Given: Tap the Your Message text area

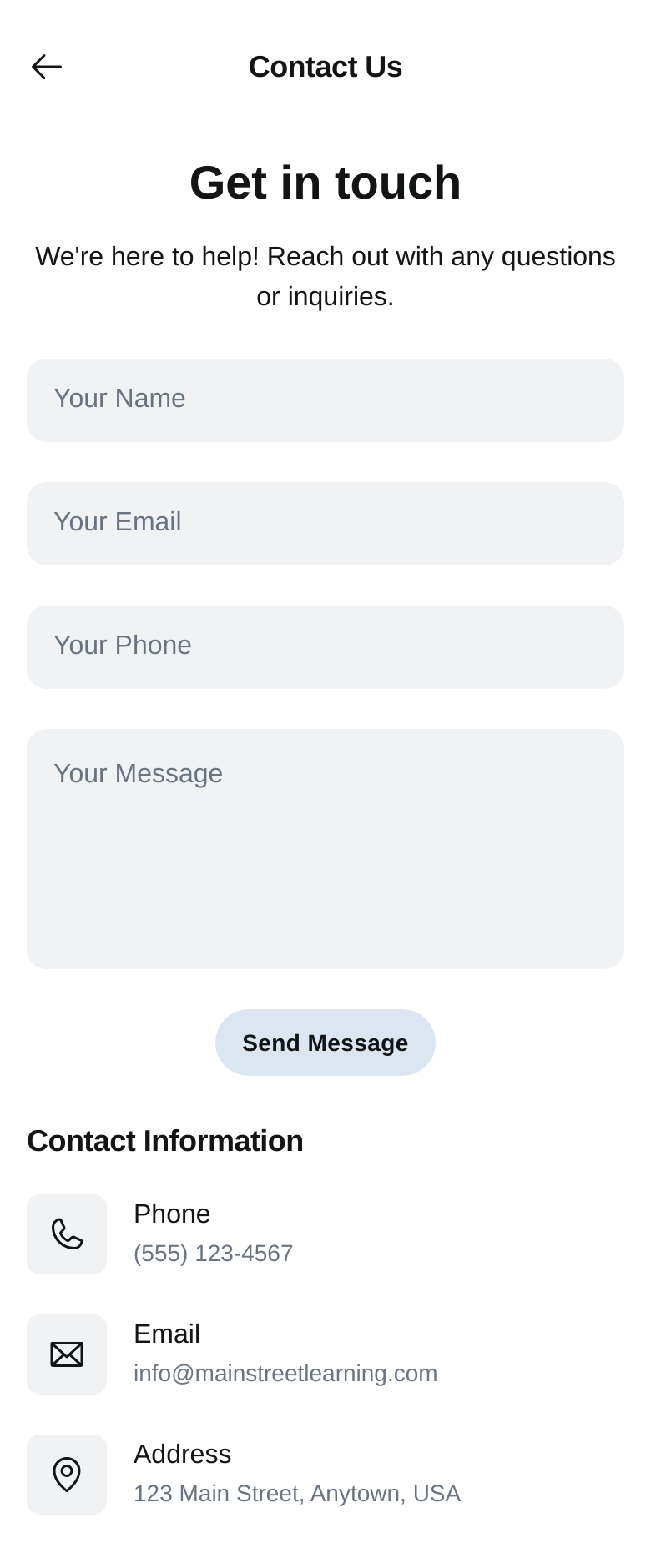Looking at the screenshot, I should click(325, 849).
